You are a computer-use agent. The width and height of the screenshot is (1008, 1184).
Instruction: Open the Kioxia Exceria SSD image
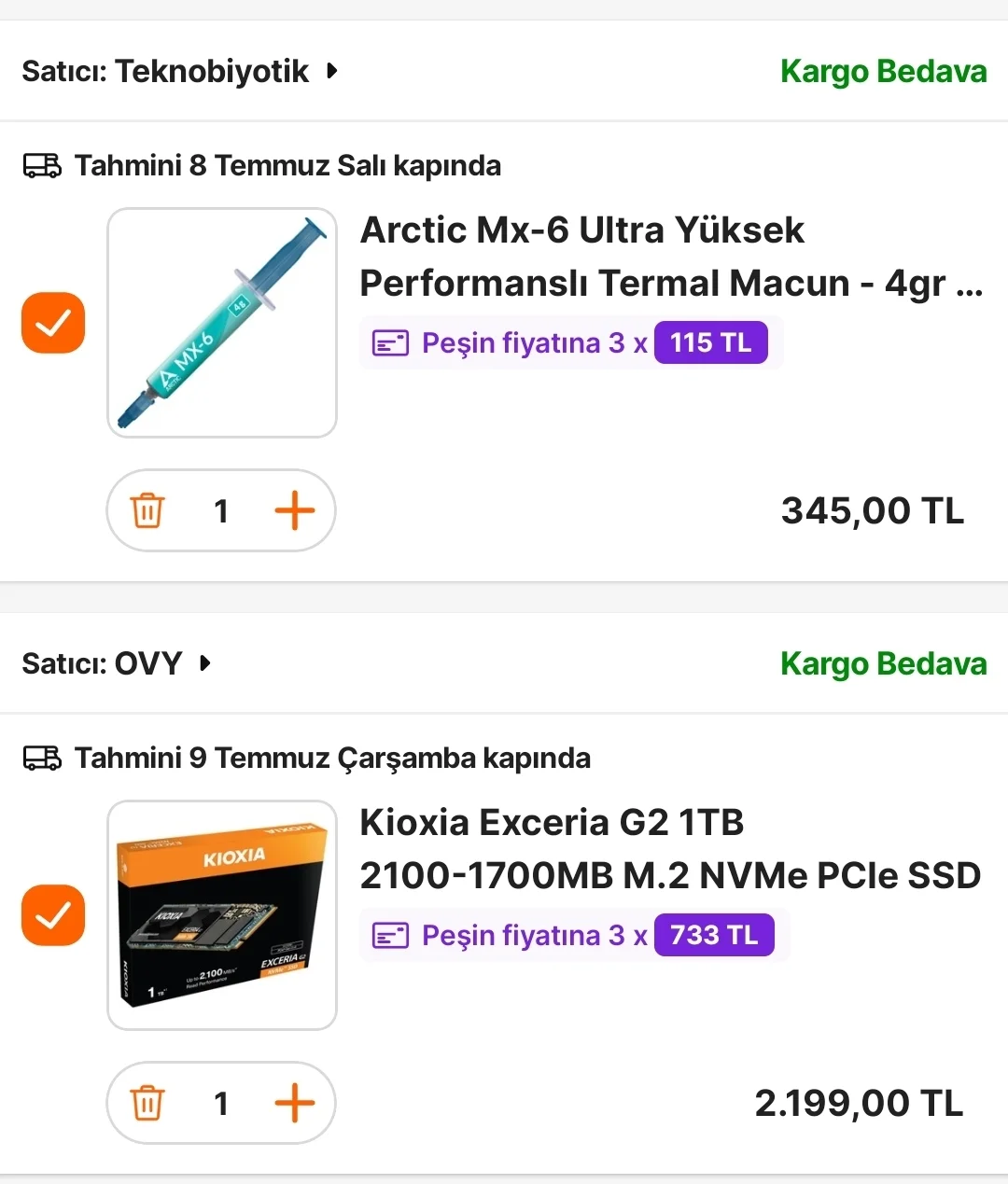click(x=222, y=915)
